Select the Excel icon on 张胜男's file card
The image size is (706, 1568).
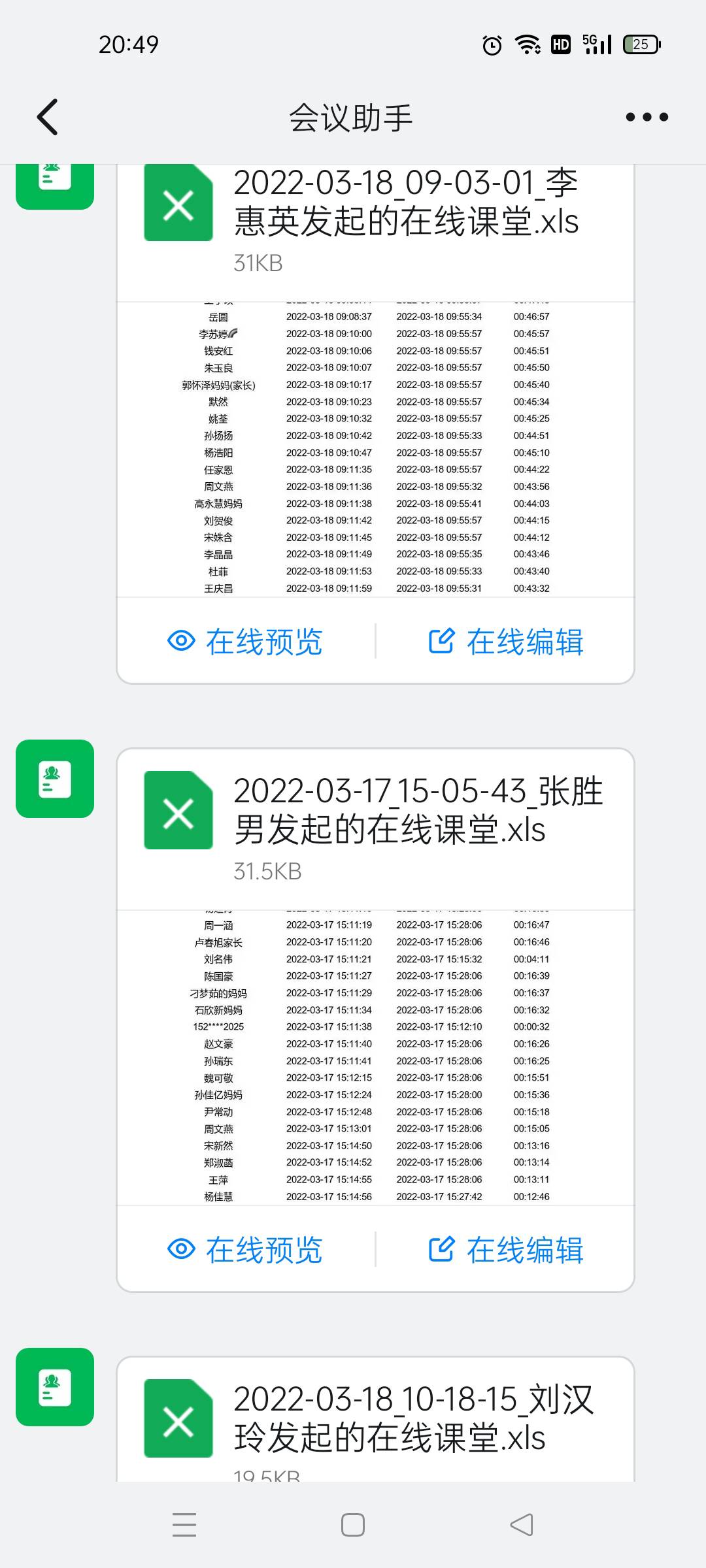(x=178, y=813)
